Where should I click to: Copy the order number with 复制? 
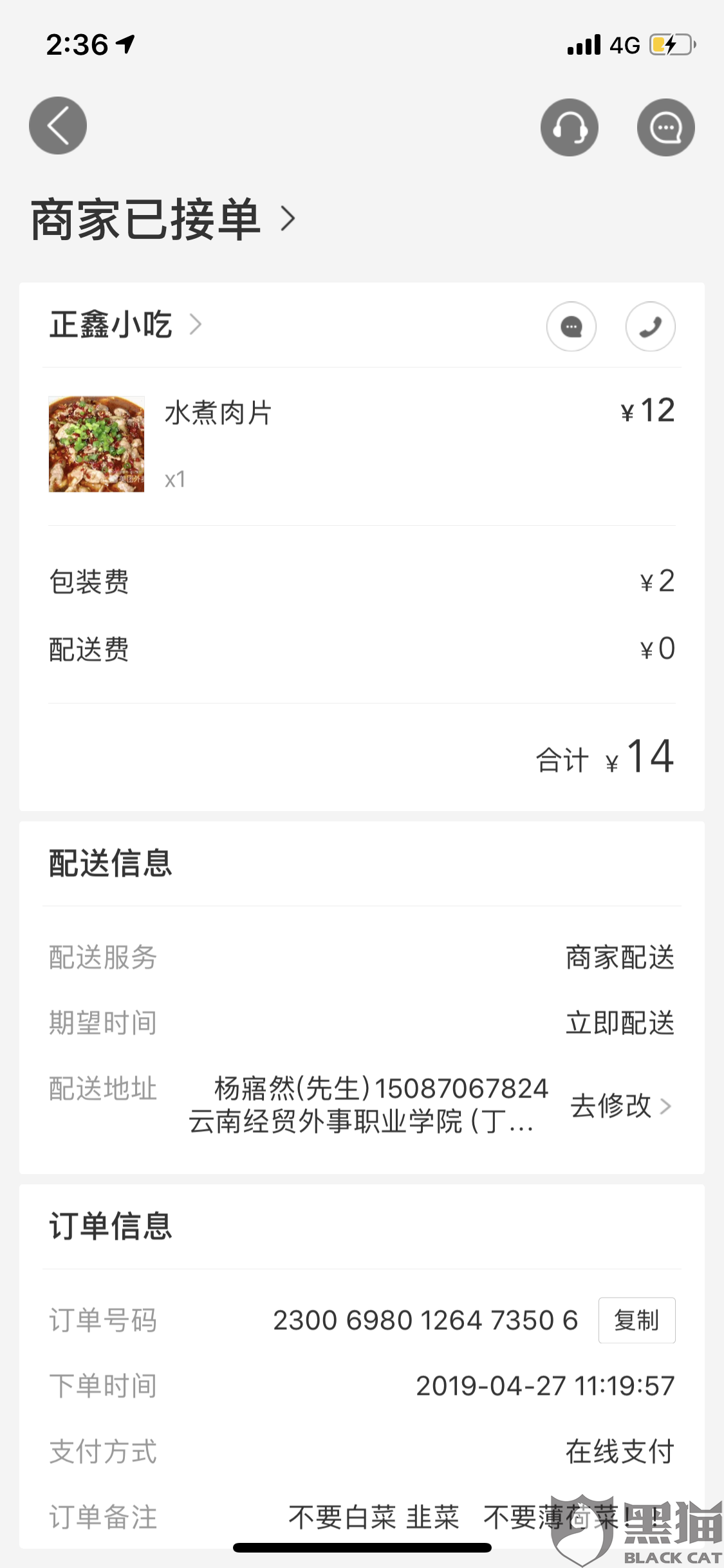(637, 1320)
